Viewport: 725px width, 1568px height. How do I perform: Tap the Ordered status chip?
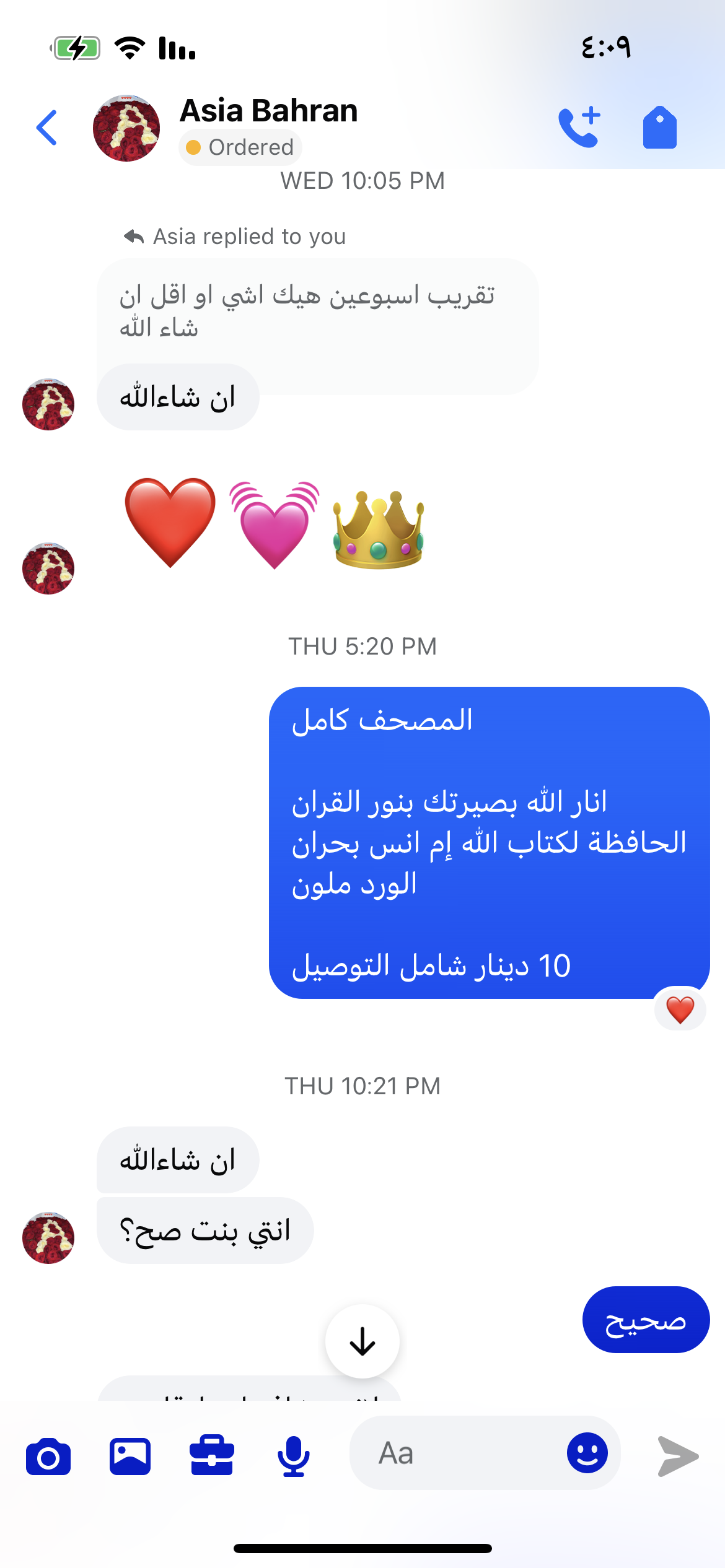click(x=240, y=147)
